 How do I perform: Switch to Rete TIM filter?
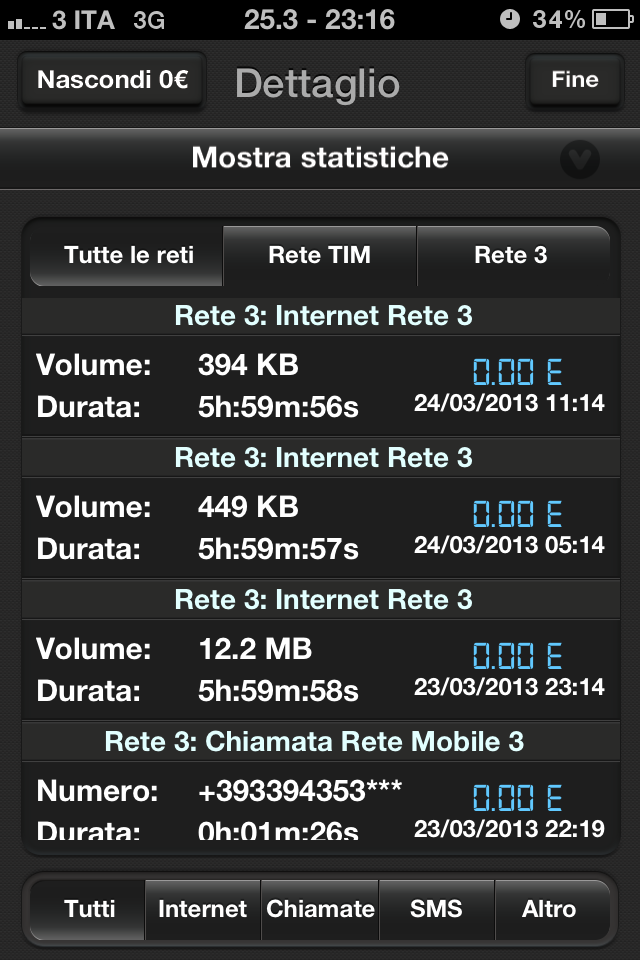(x=319, y=255)
